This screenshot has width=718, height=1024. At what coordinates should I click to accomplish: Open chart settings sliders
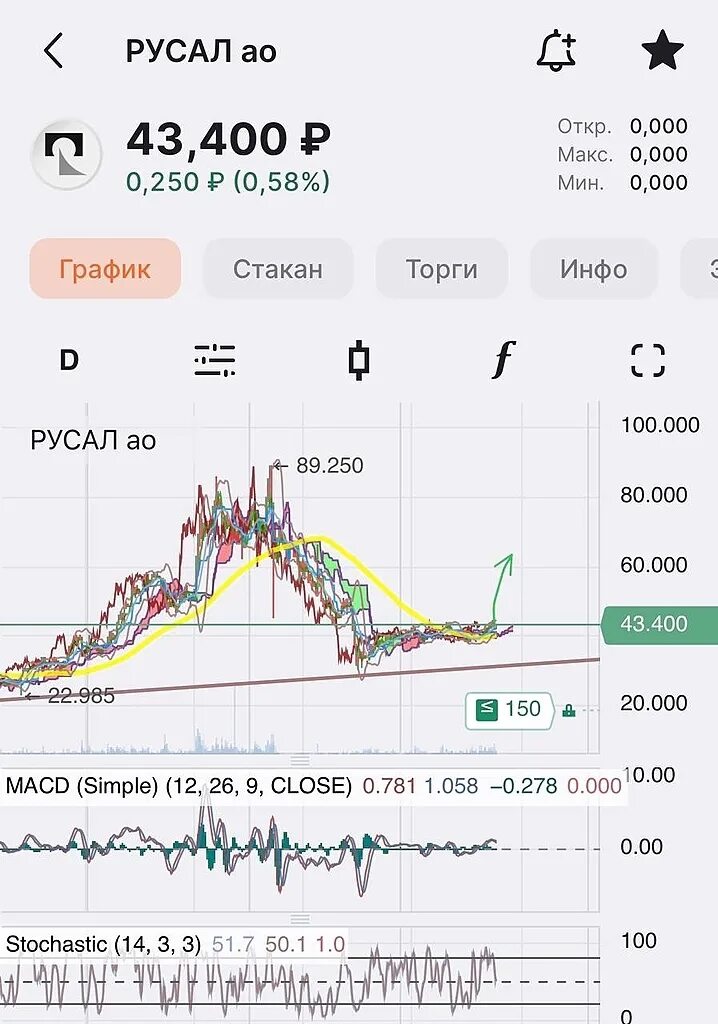point(214,360)
